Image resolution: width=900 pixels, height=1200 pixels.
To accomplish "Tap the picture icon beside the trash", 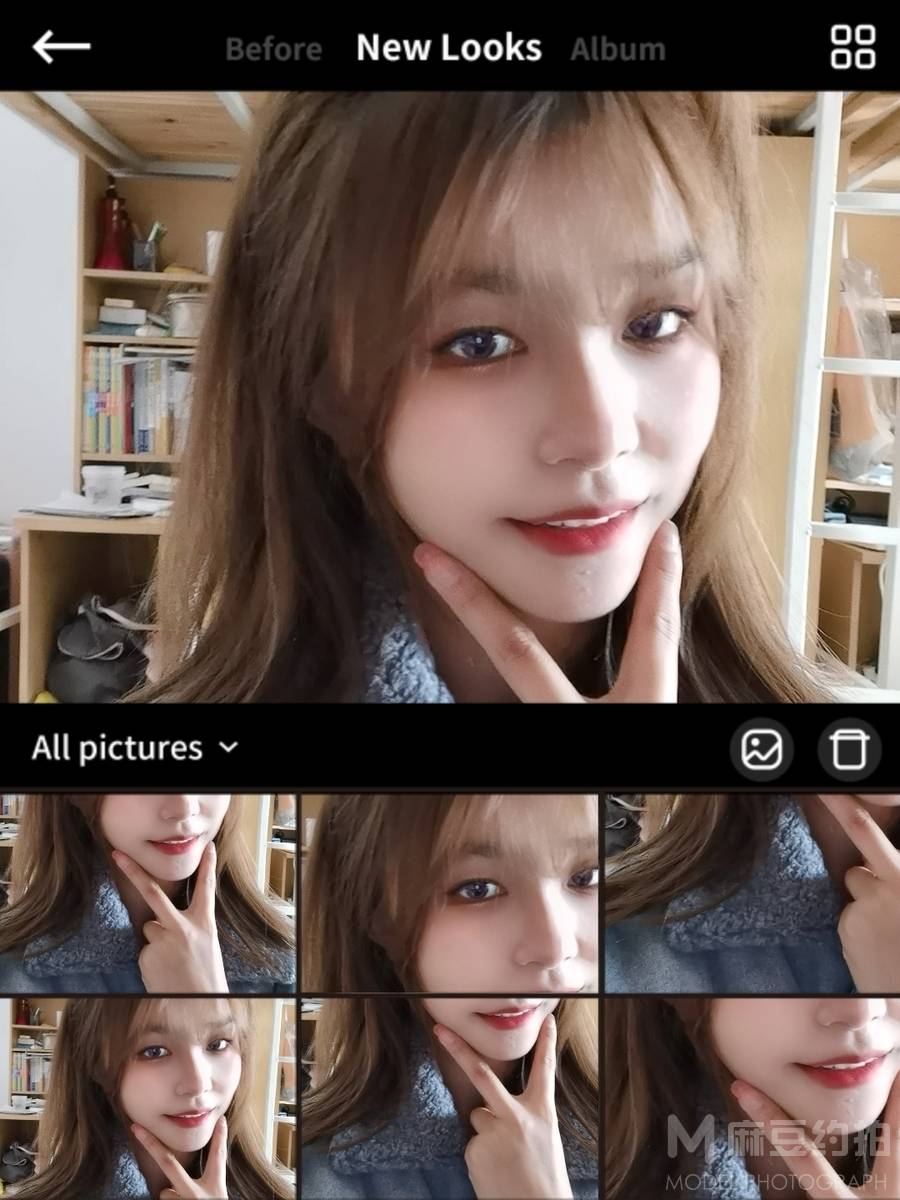I will (x=761, y=748).
